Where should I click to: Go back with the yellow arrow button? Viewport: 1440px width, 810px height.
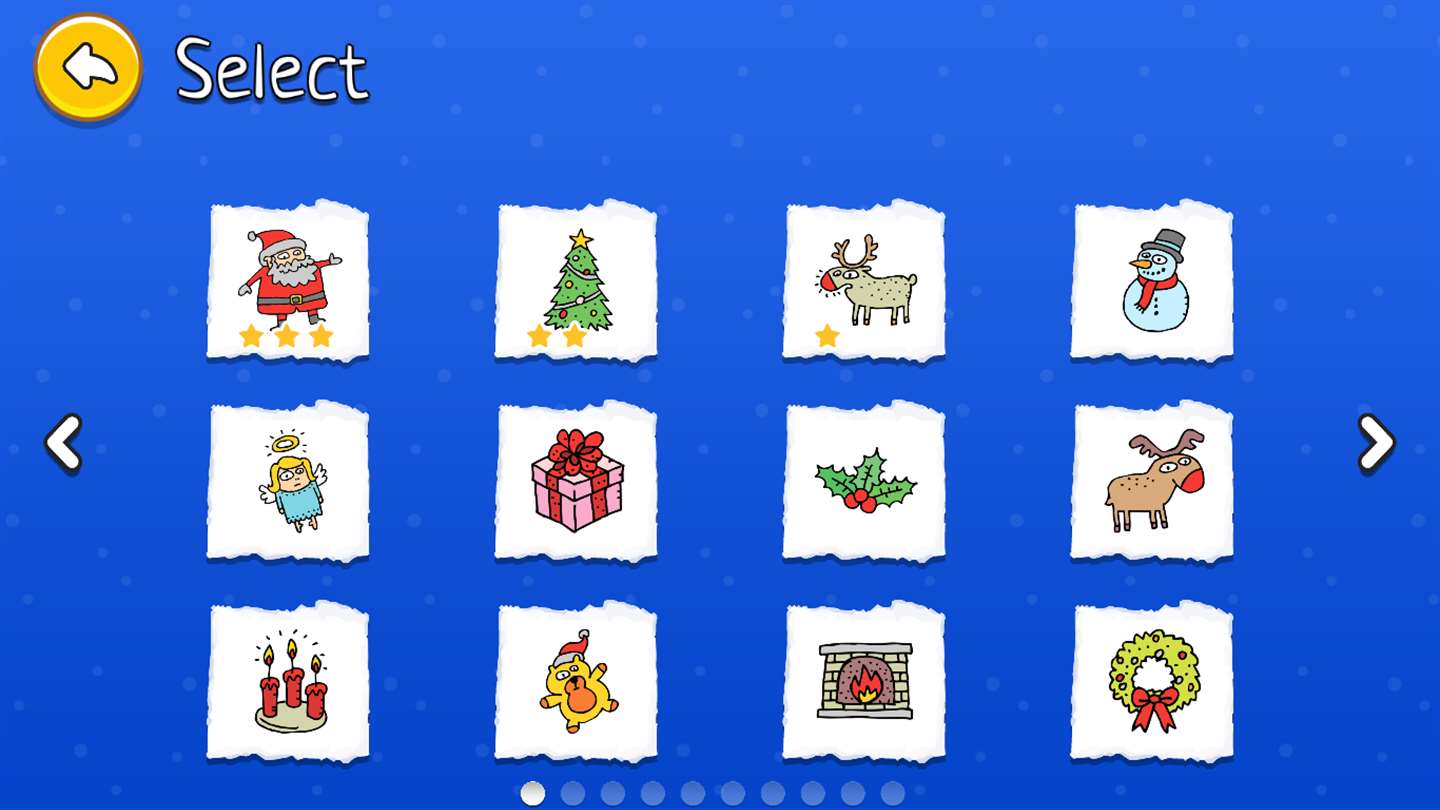point(88,68)
